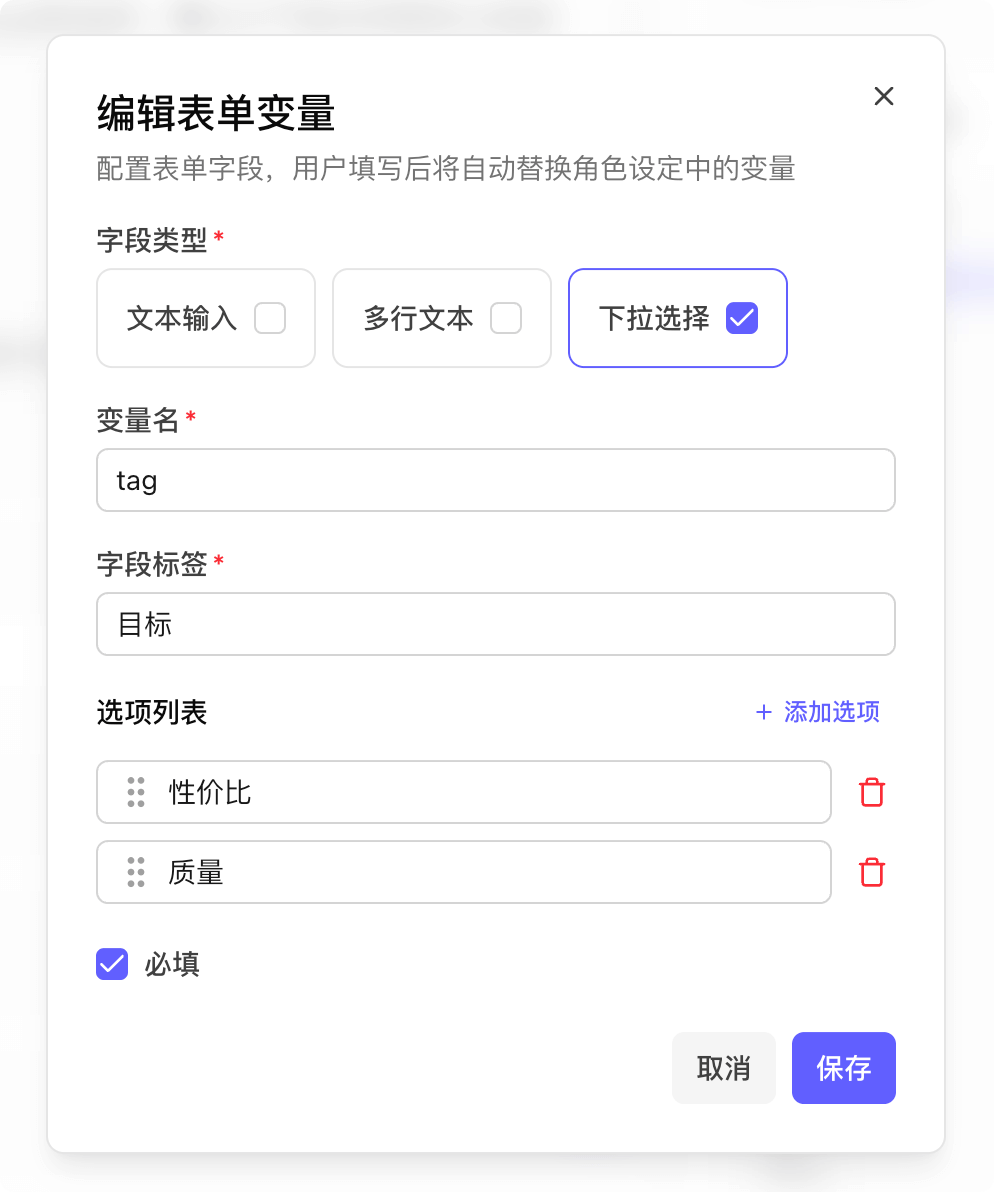
Task: Edit the 字段标签 field containing 目标
Action: [x=495, y=624]
